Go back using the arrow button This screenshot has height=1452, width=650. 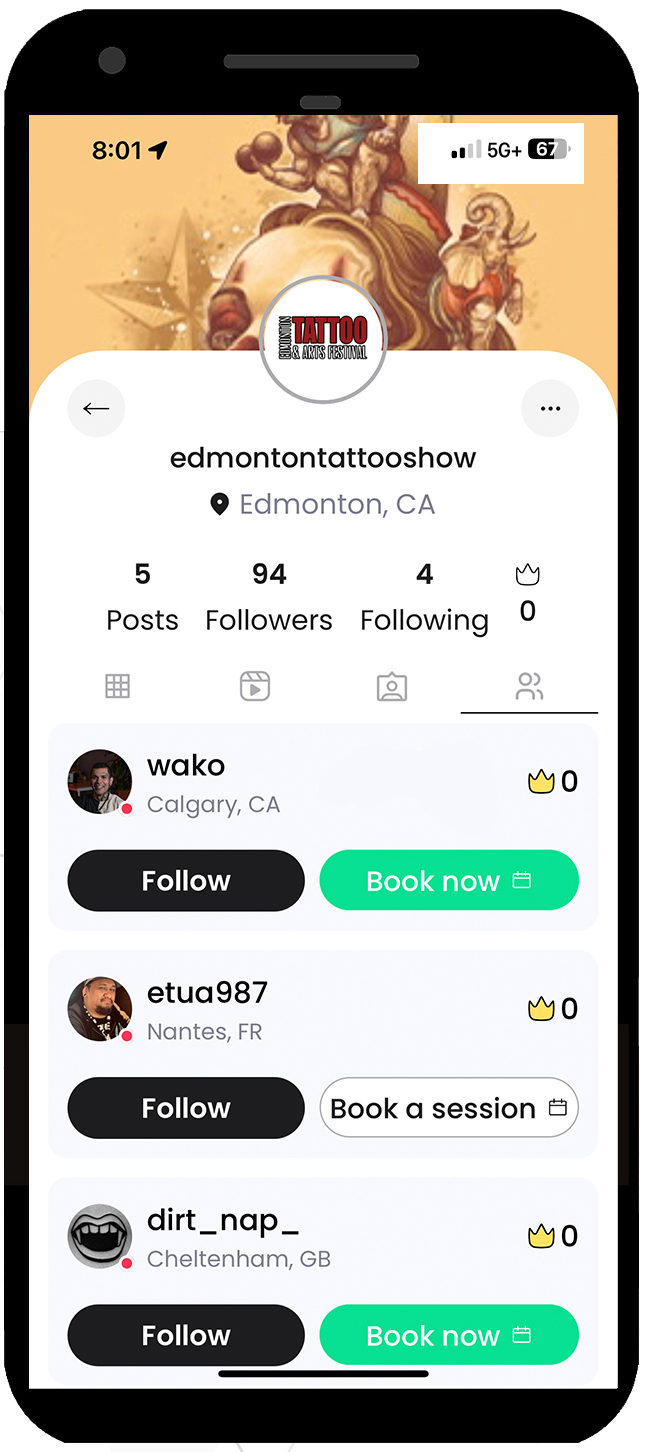pos(96,408)
